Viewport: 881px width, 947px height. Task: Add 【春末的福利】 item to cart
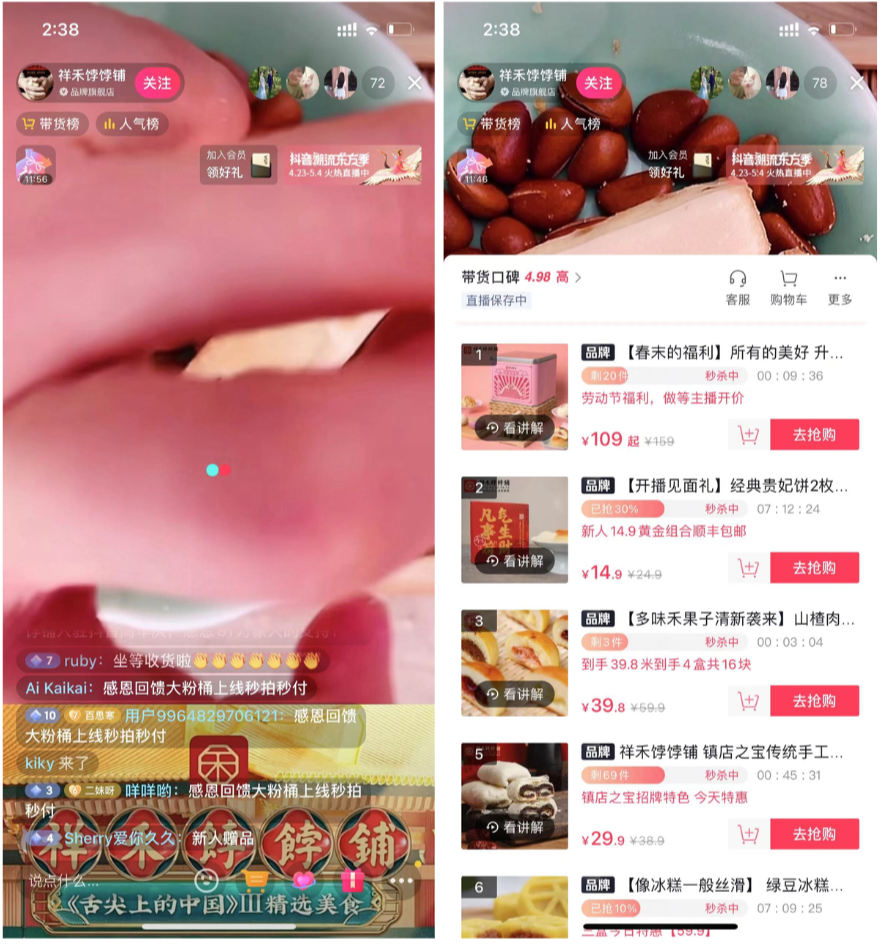click(x=747, y=435)
